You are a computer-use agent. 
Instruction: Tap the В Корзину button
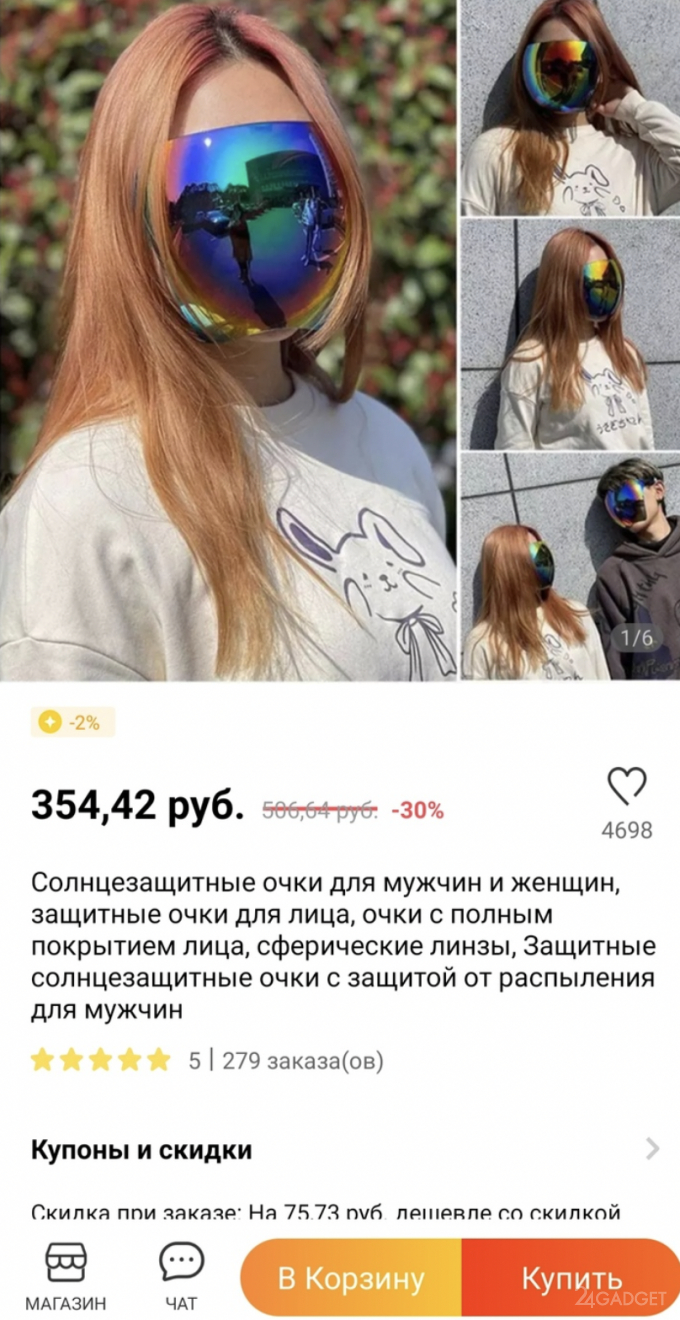click(351, 1277)
